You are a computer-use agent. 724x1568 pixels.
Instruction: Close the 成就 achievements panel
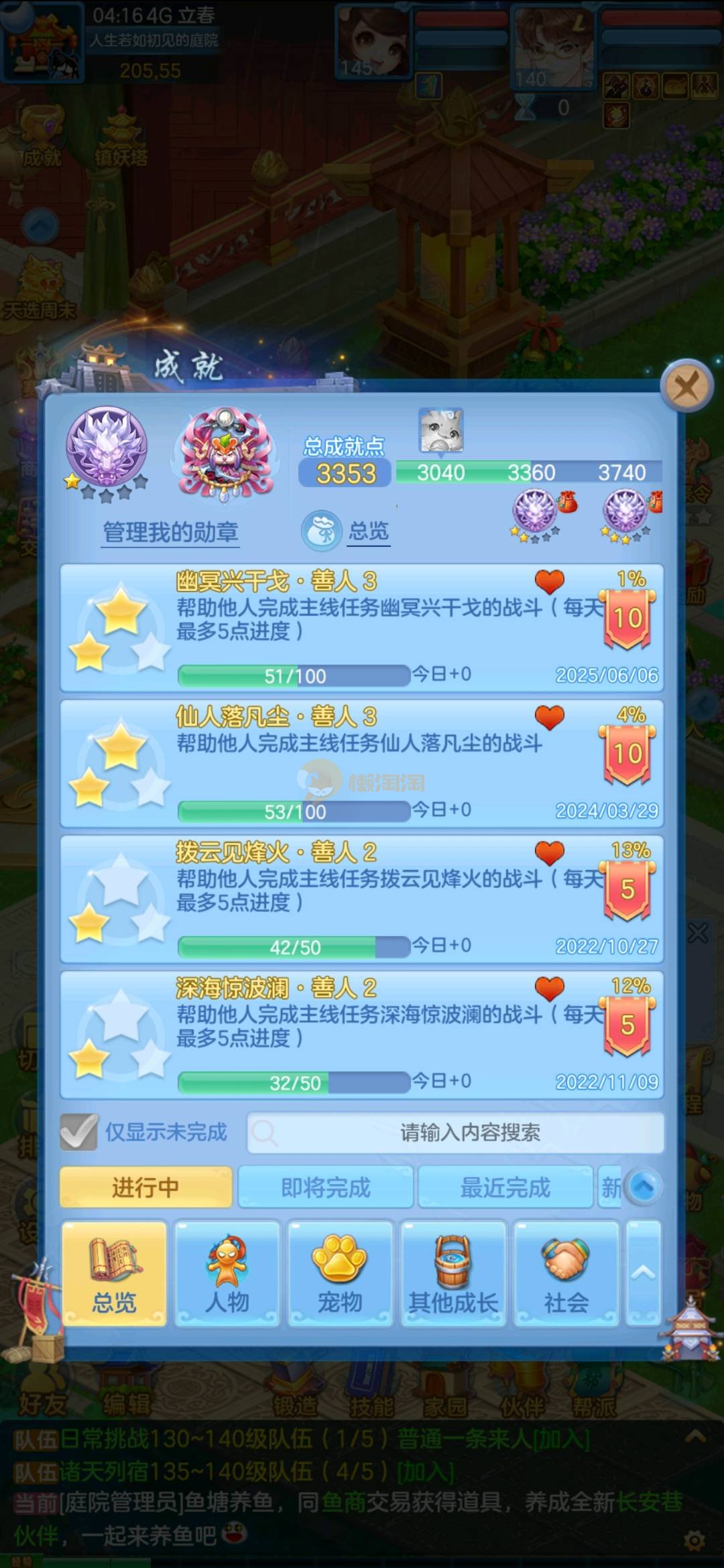coord(686,386)
